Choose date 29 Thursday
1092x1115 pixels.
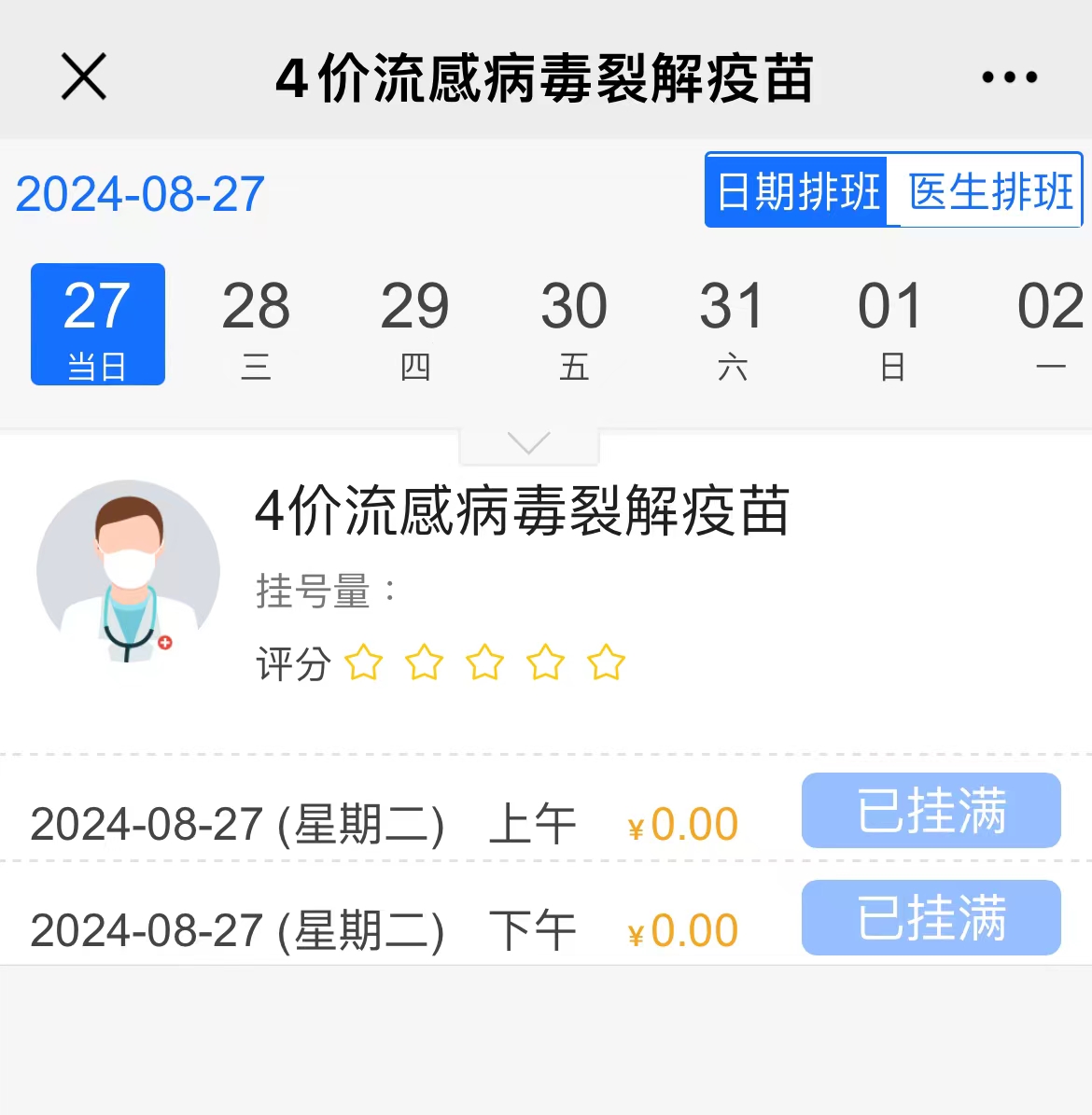(x=414, y=325)
